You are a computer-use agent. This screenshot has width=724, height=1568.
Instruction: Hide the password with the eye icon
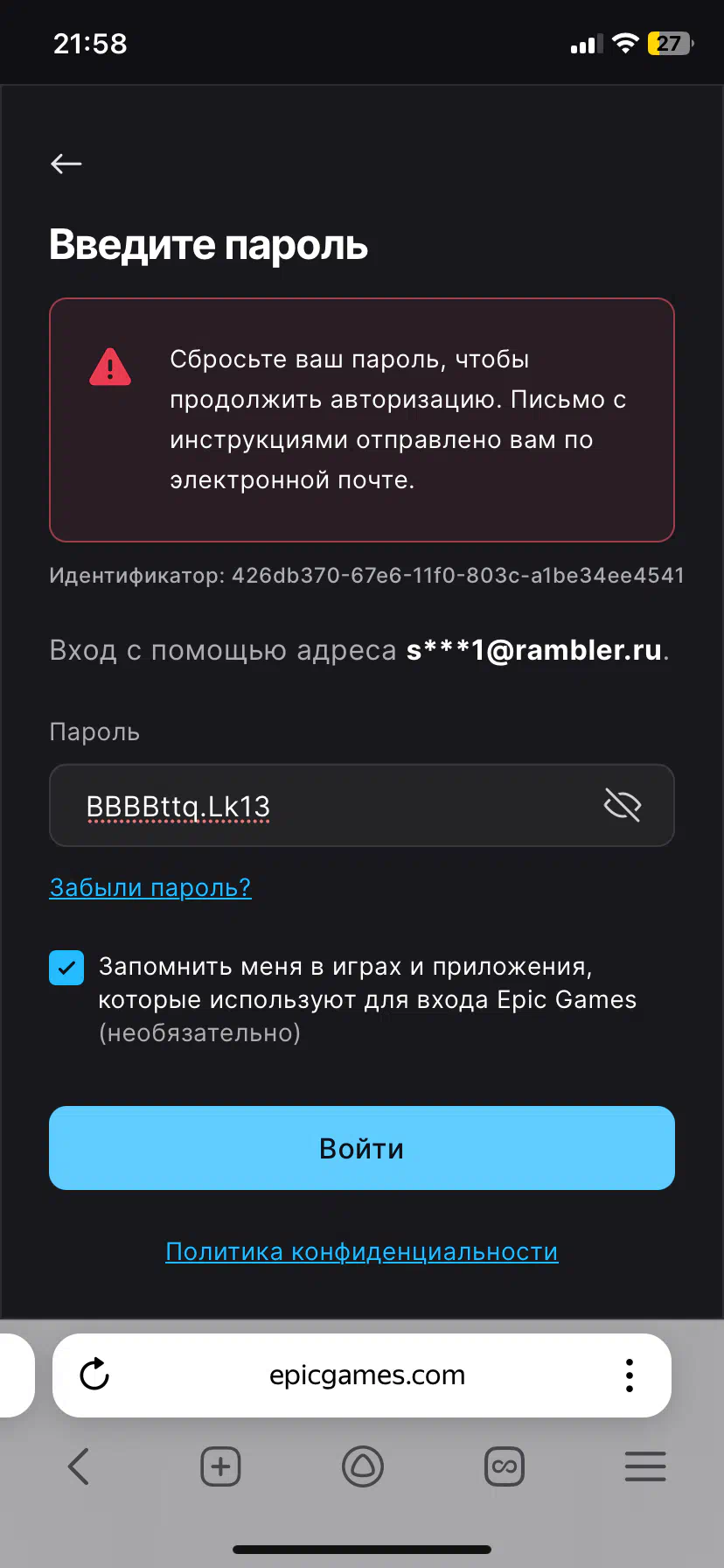click(623, 805)
